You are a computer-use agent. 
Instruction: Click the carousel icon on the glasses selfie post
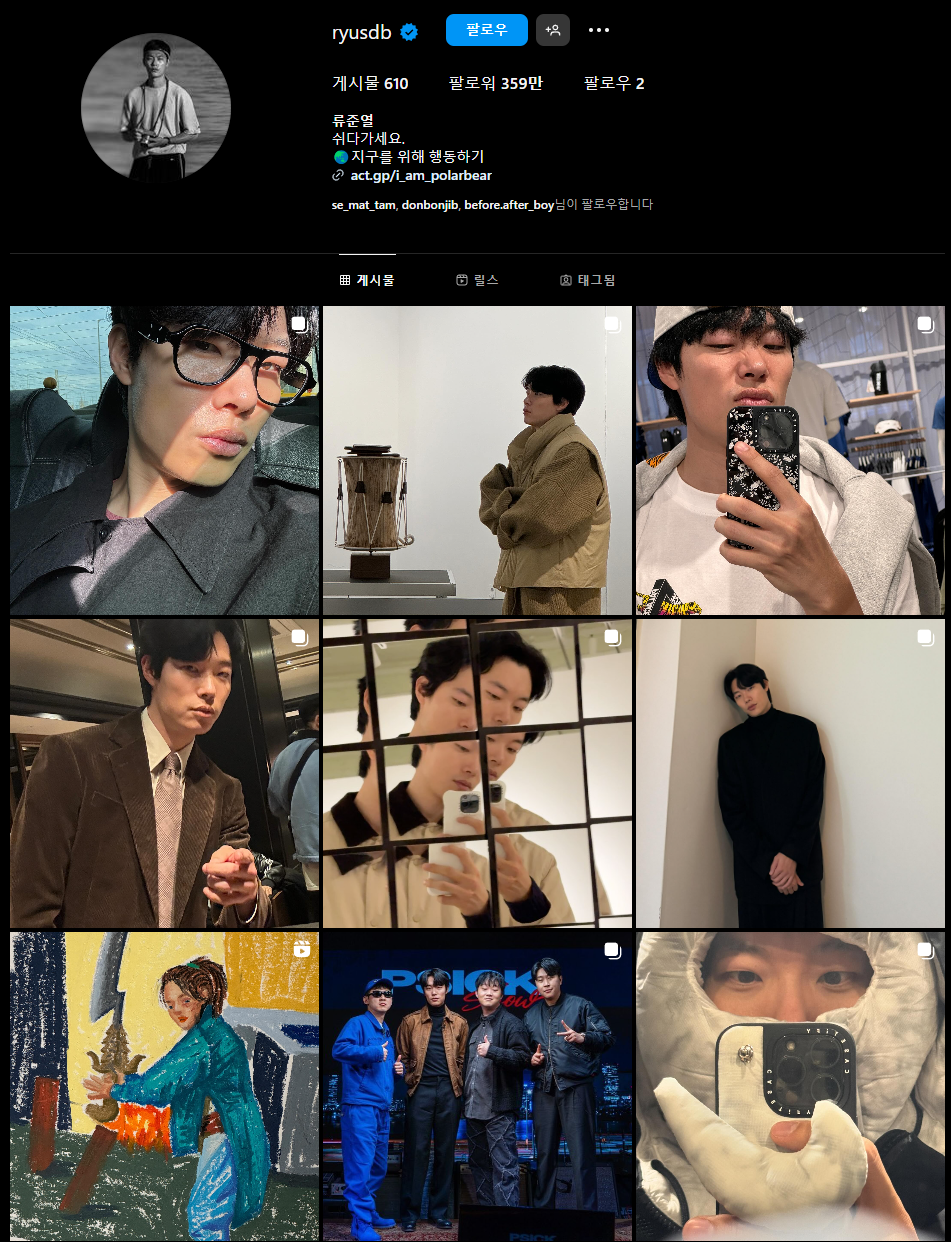coord(297,322)
